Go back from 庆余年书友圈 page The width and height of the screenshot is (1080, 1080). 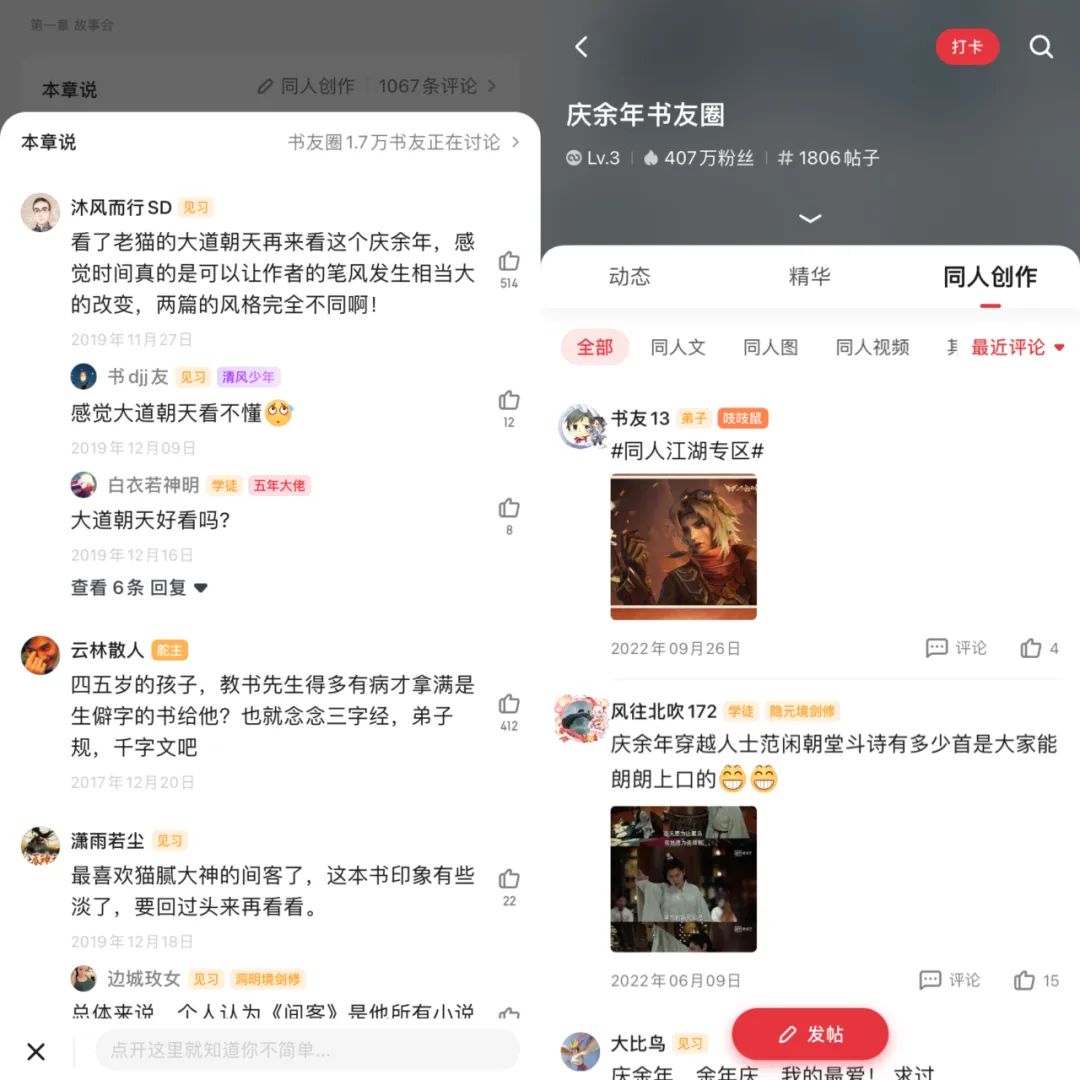pyautogui.click(x=582, y=47)
